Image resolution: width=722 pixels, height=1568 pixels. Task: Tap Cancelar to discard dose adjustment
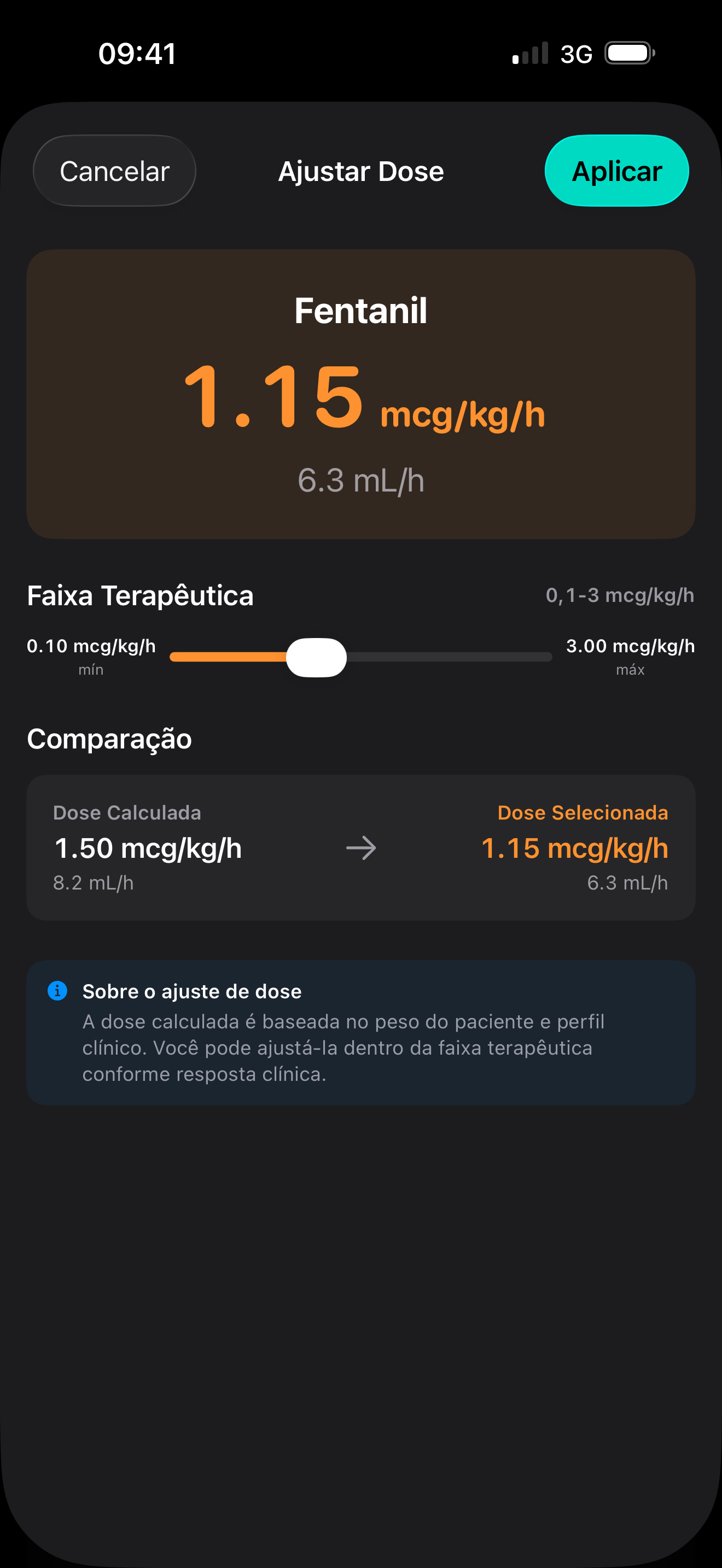pos(114,171)
